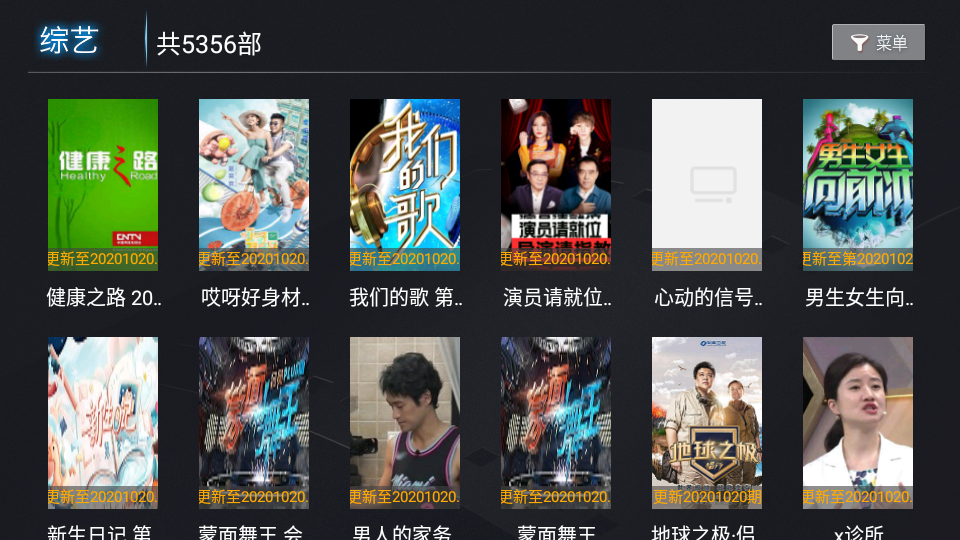Open 新生日记 show card
The image size is (960, 540).
coord(103,423)
